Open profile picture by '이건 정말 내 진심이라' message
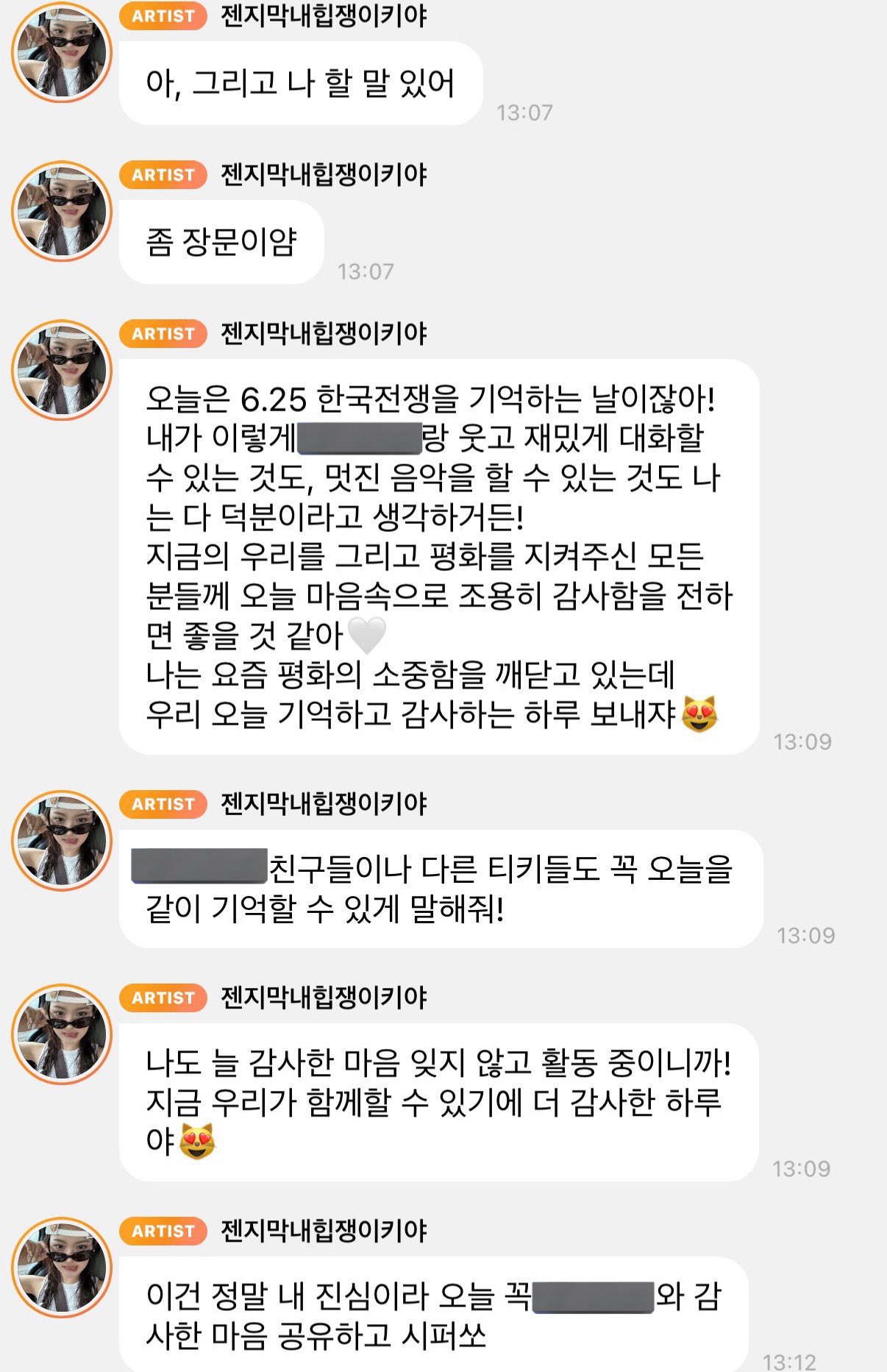The width and height of the screenshot is (887, 1372). point(62,1268)
